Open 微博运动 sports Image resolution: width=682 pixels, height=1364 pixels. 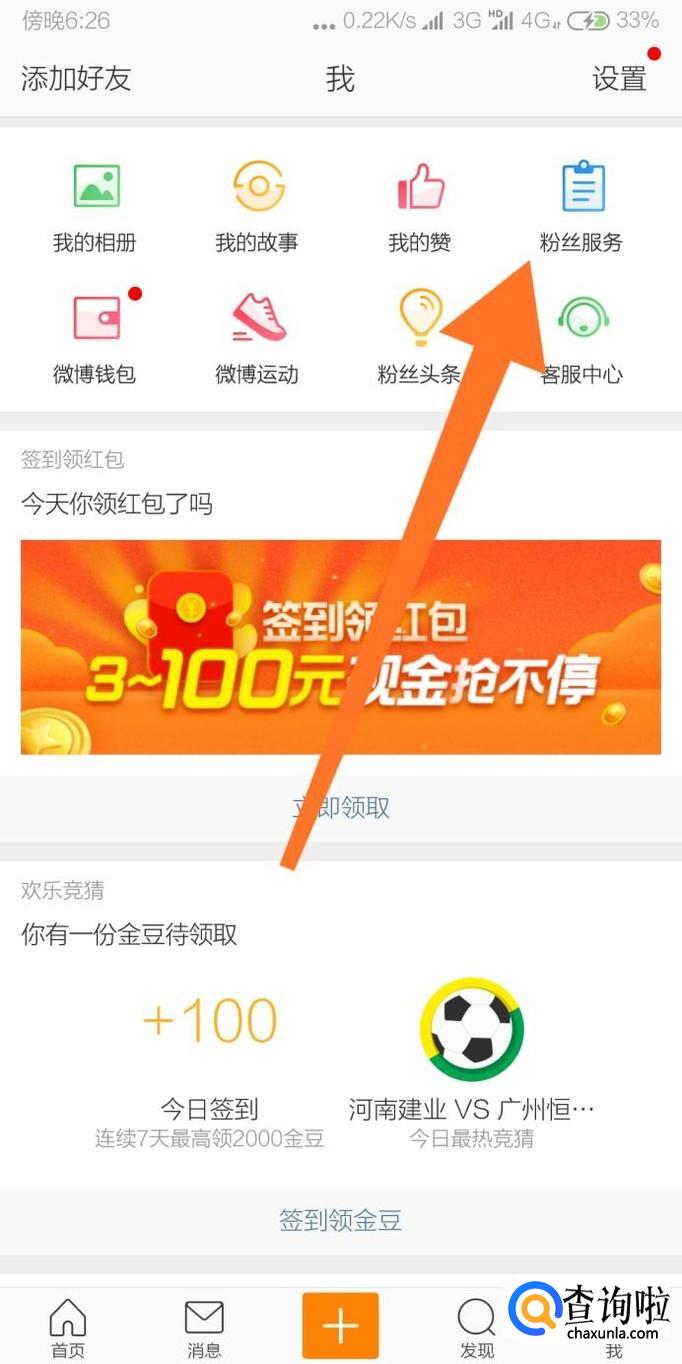click(257, 340)
